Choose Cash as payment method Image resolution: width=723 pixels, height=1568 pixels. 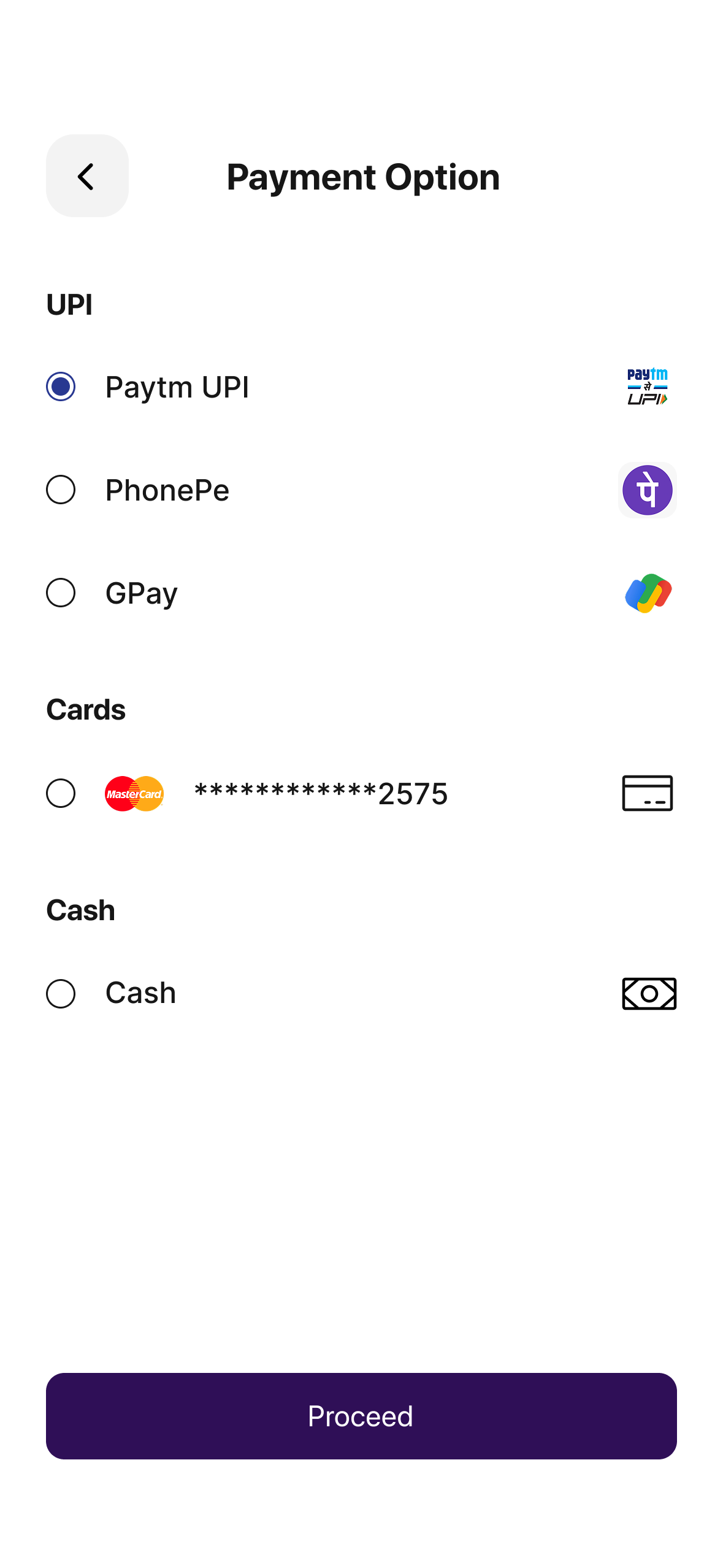tap(61, 993)
